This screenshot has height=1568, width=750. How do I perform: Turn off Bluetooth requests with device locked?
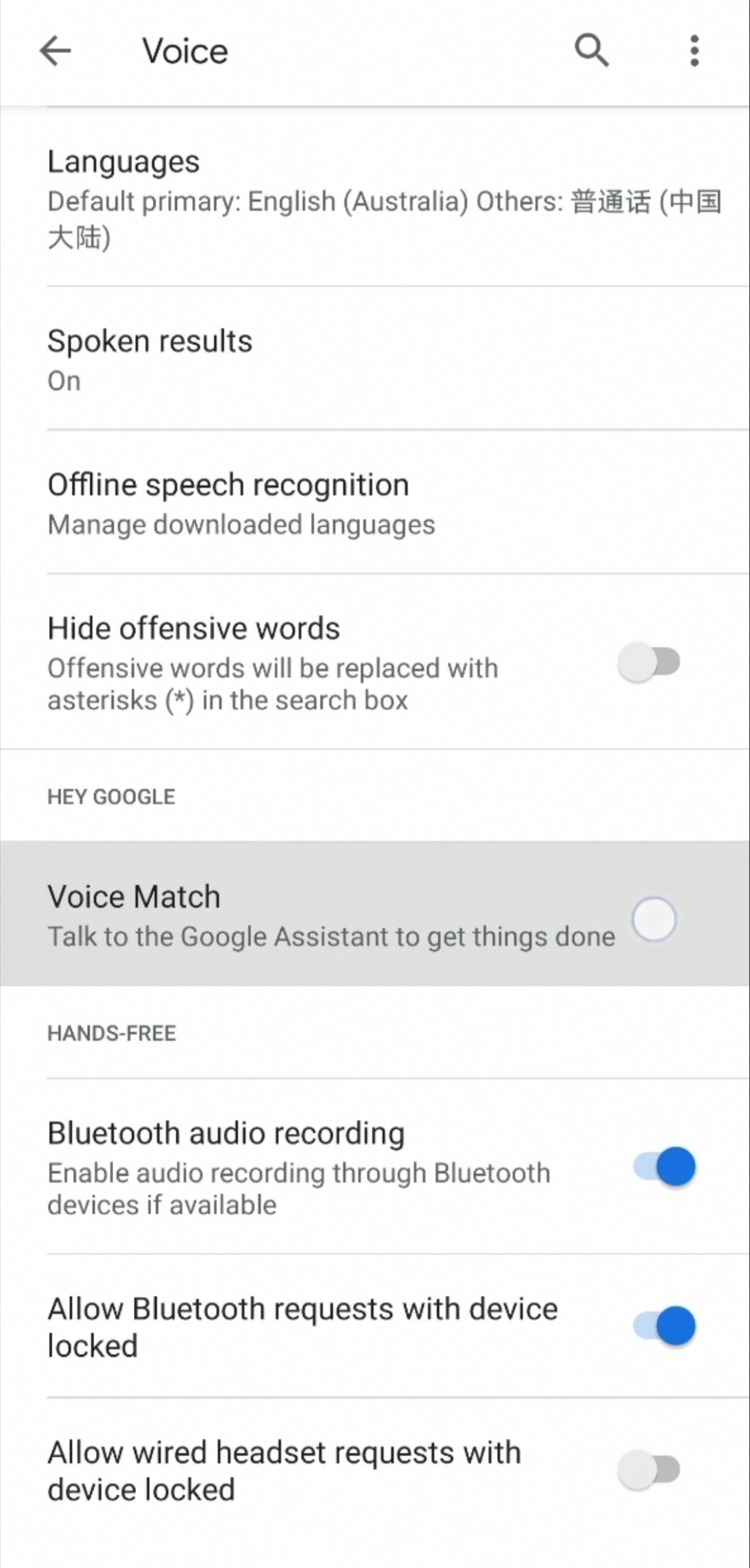(664, 1326)
